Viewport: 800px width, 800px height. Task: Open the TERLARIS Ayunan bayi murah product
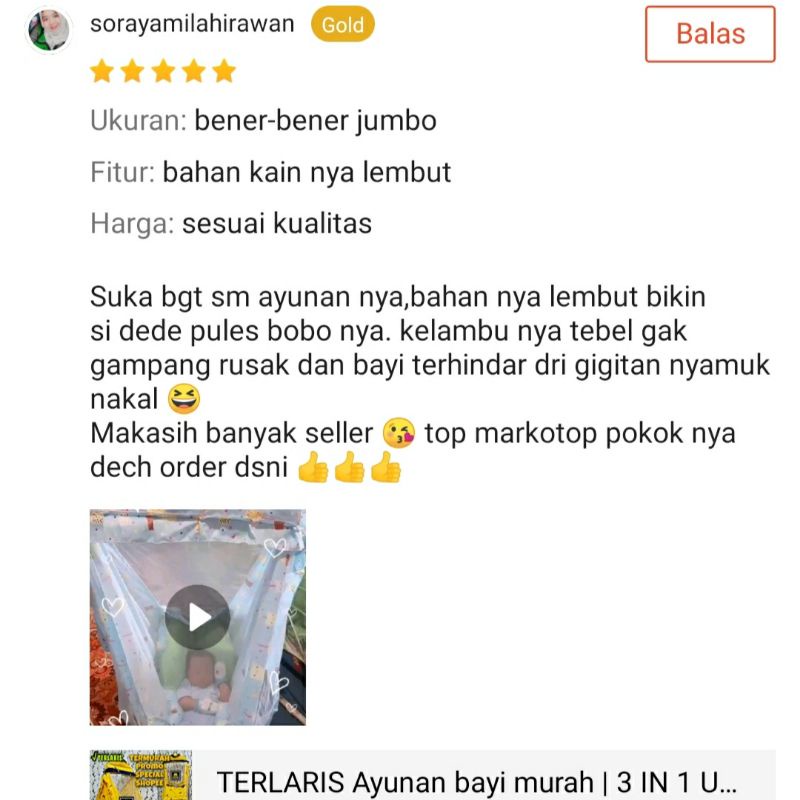click(x=433, y=776)
